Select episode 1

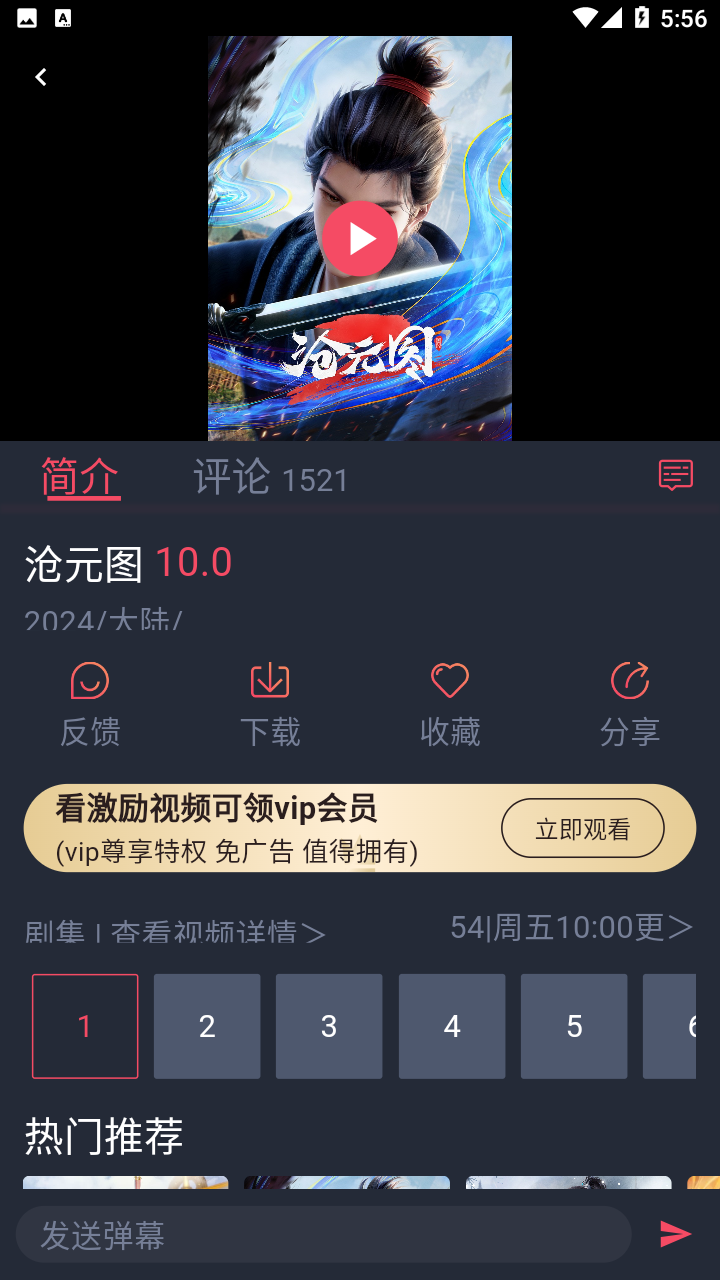pos(85,1026)
